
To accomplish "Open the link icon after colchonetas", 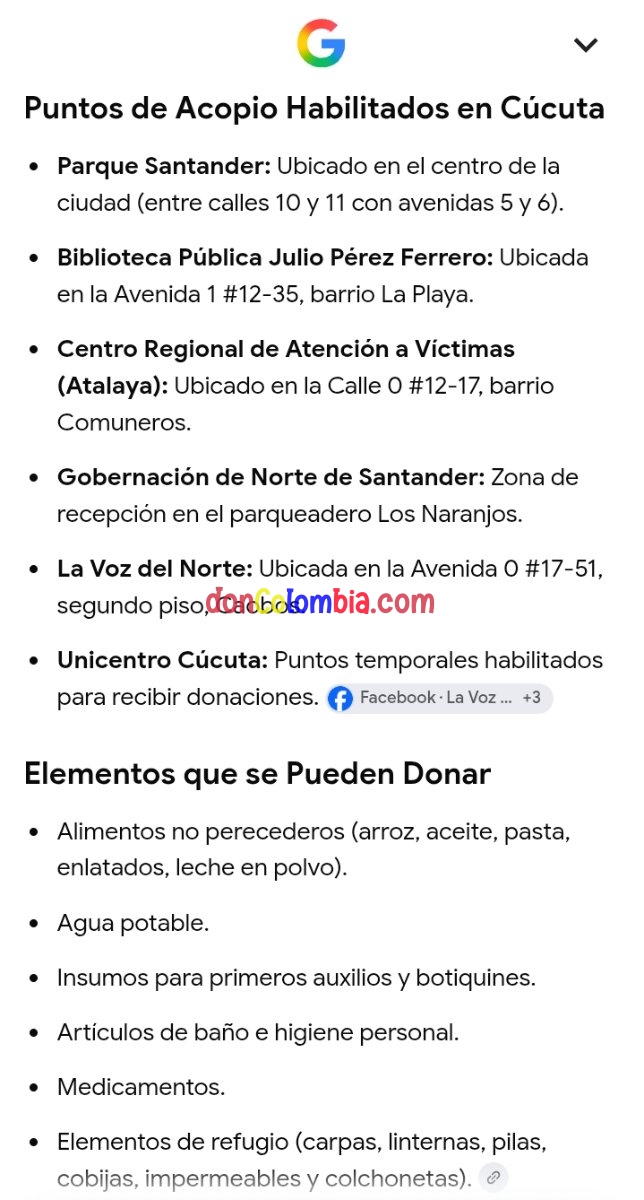I will point(492,1178).
